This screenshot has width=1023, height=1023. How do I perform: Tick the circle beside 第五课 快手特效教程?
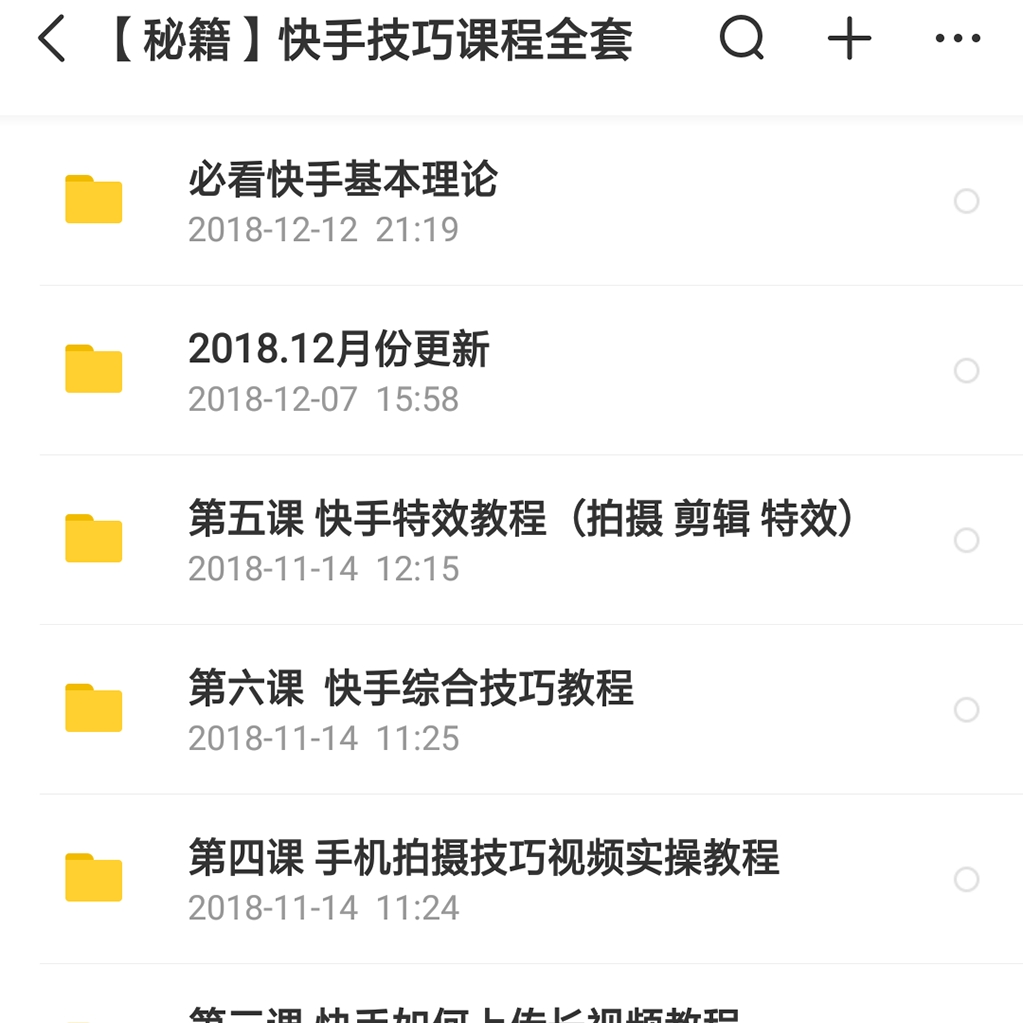pyautogui.click(x=966, y=541)
